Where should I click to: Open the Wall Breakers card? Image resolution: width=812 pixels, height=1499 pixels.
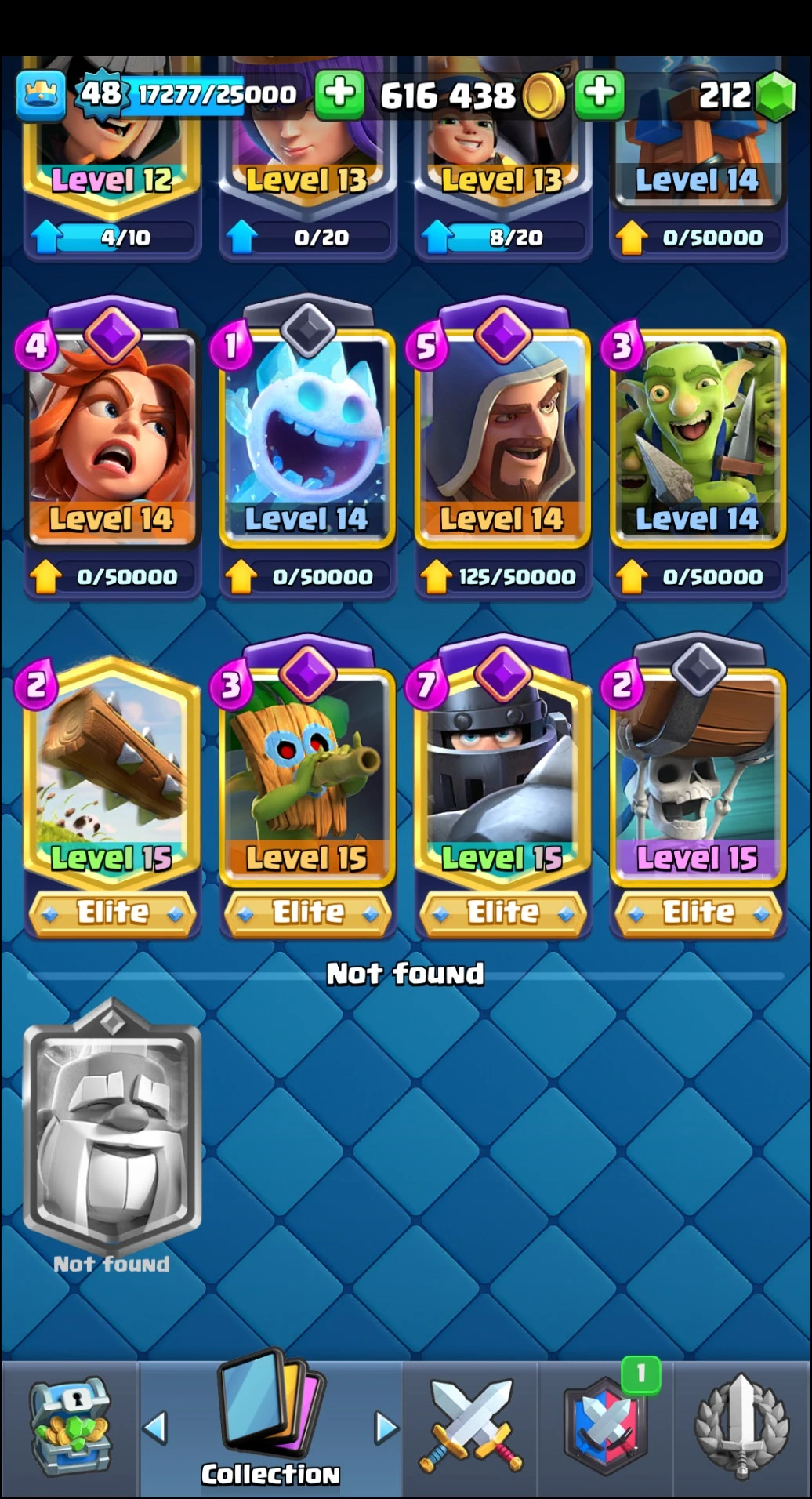click(698, 776)
